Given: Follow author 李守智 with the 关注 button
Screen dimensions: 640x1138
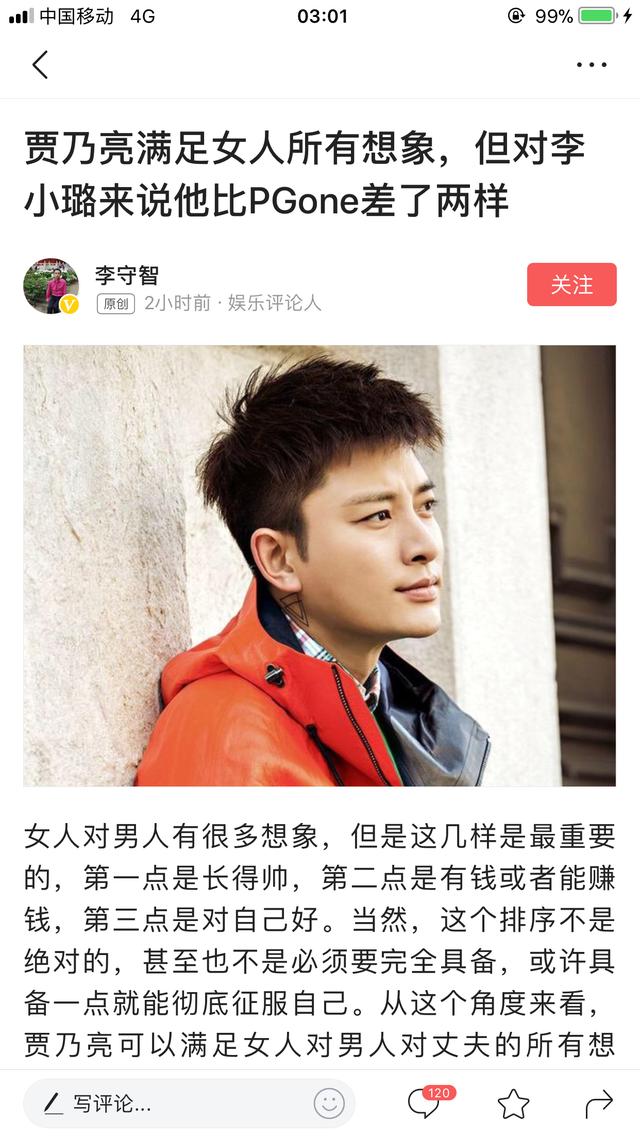Looking at the screenshot, I should (x=572, y=284).
